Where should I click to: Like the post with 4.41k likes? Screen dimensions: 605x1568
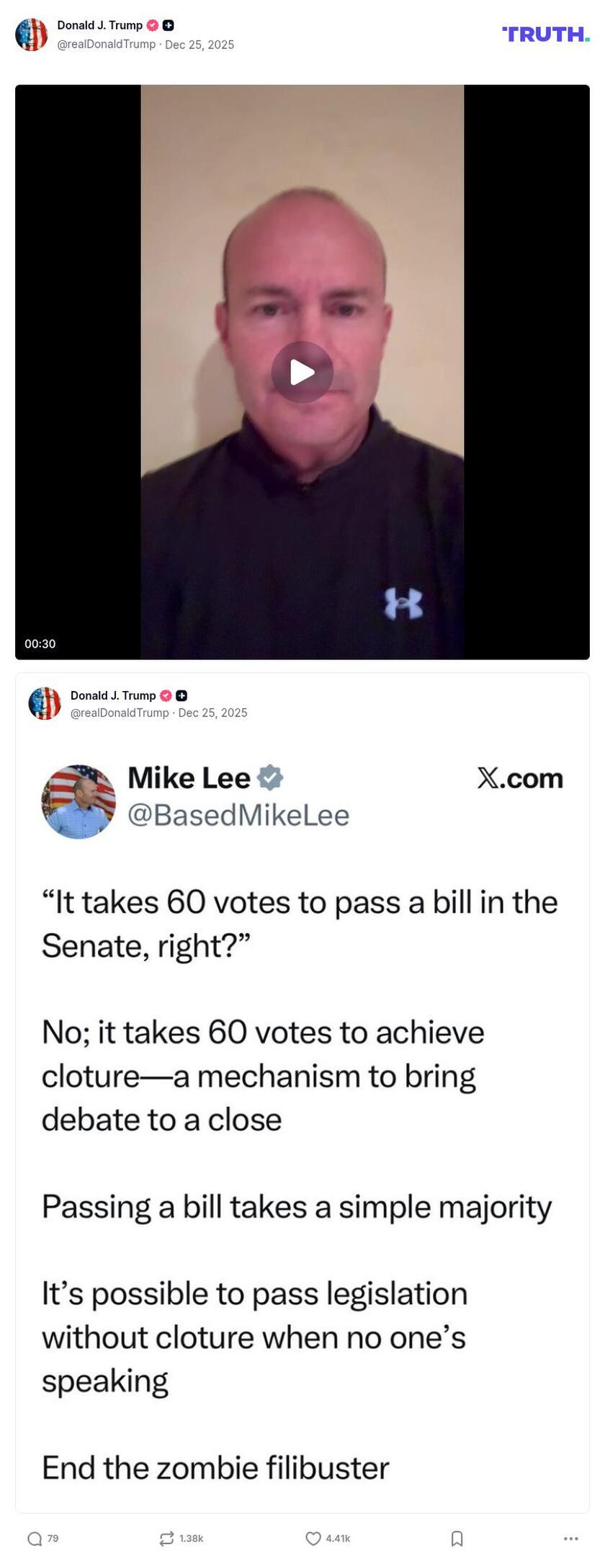pos(313,1538)
